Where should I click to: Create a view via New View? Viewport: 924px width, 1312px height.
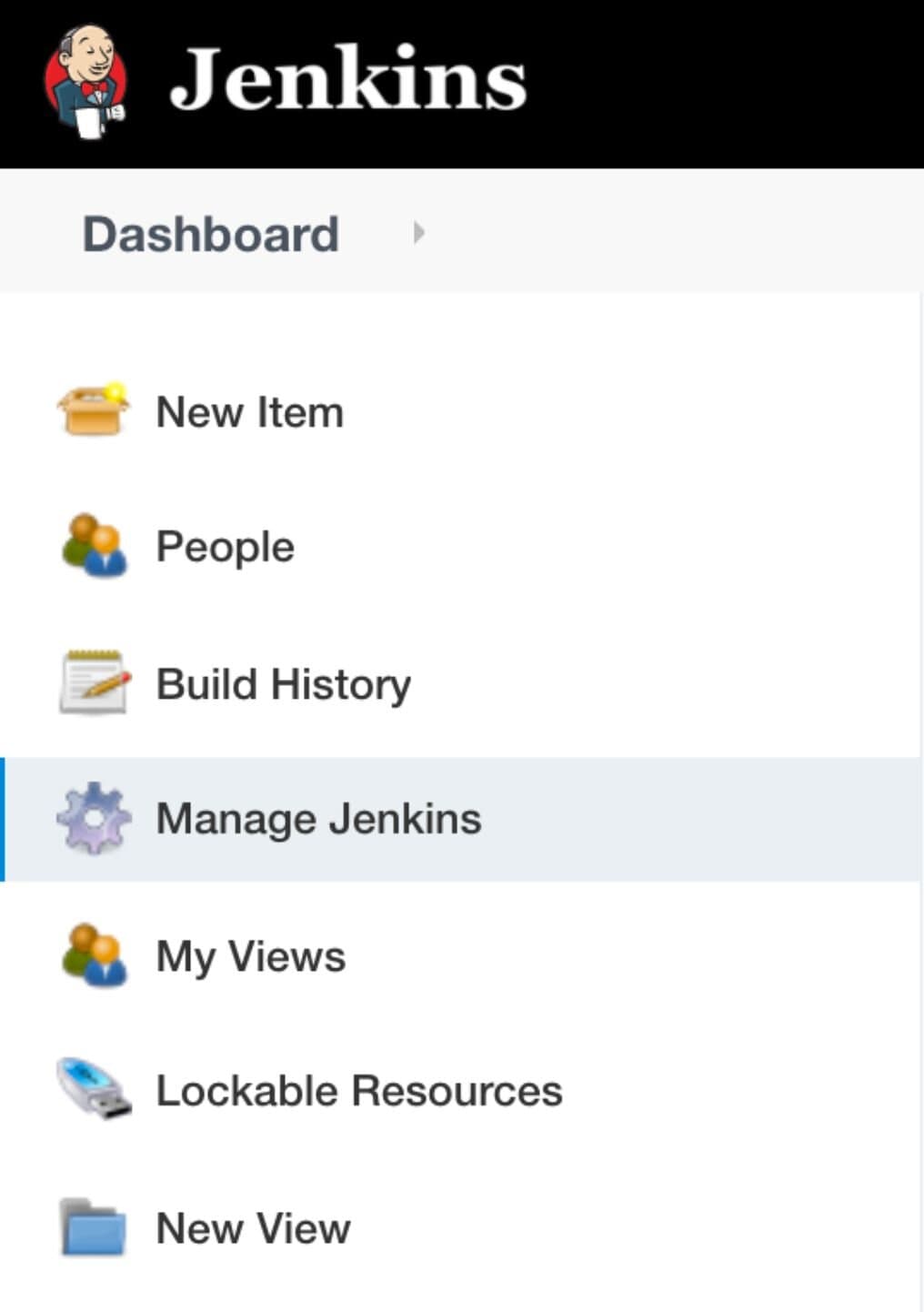coord(252,1226)
